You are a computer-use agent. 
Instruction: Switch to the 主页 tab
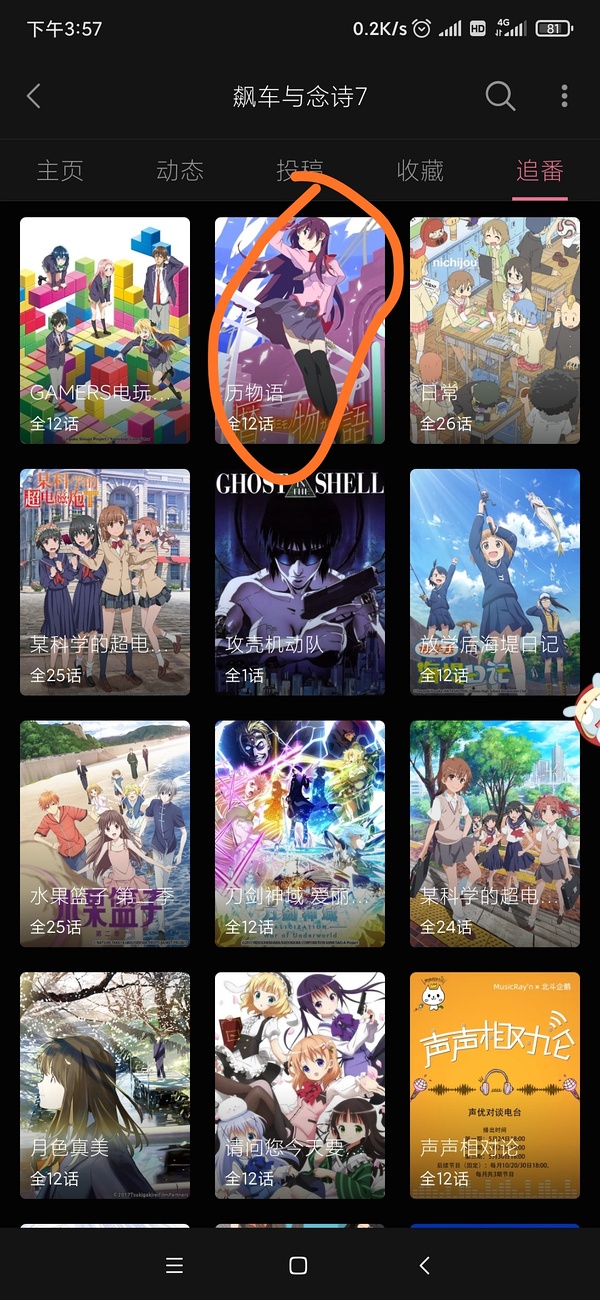pyautogui.click(x=60, y=171)
